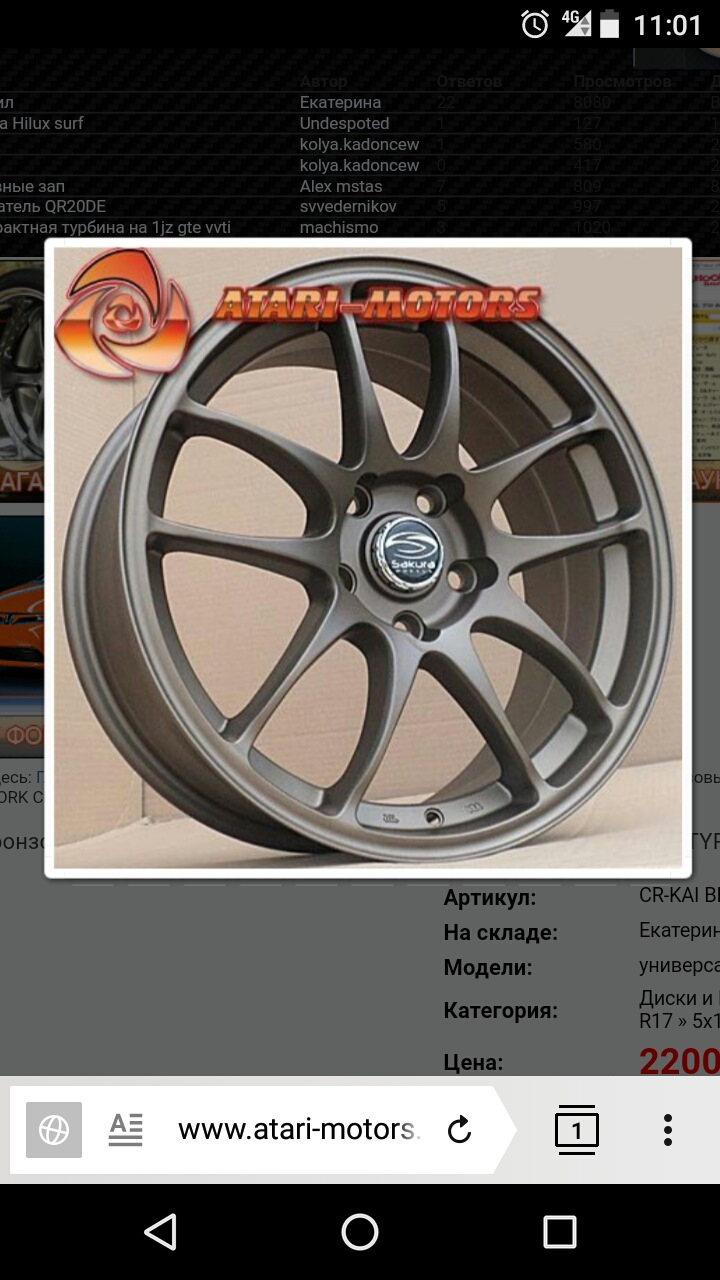The image size is (720, 1280).
Task: Reload the current page
Action: 459,1130
